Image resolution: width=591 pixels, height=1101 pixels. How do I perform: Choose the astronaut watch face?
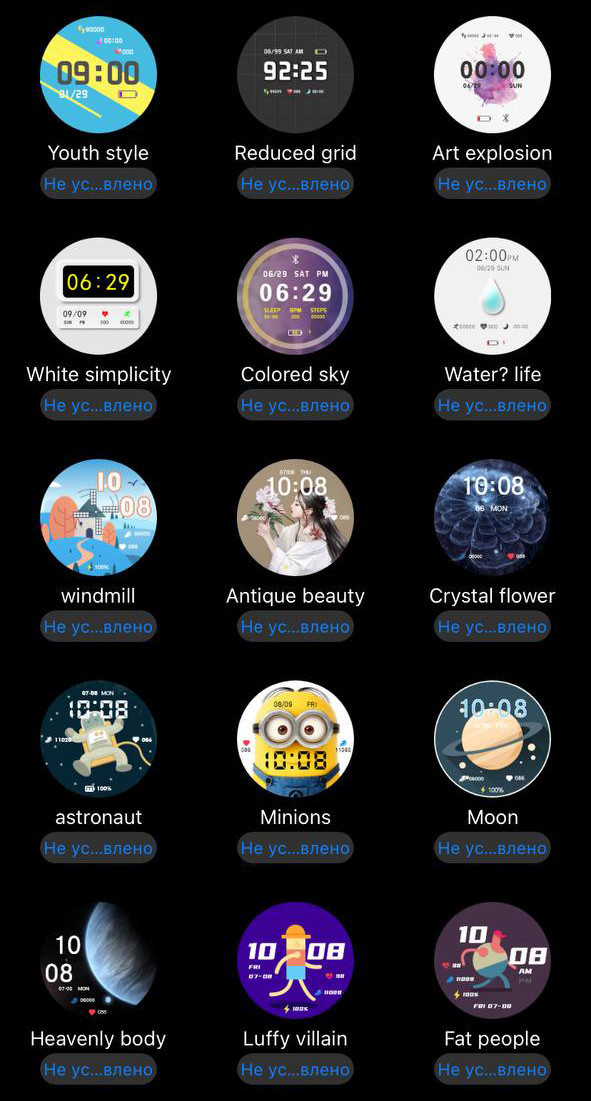click(98, 739)
